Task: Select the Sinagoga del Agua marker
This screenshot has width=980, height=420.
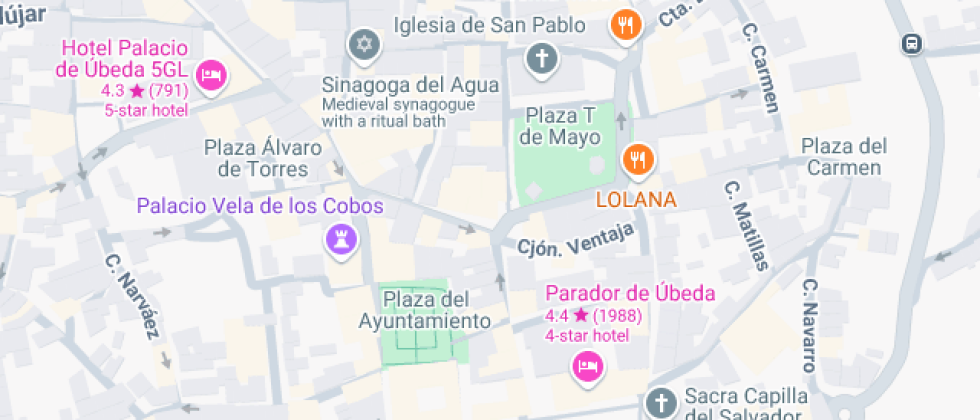Action: tap(362, 45)
